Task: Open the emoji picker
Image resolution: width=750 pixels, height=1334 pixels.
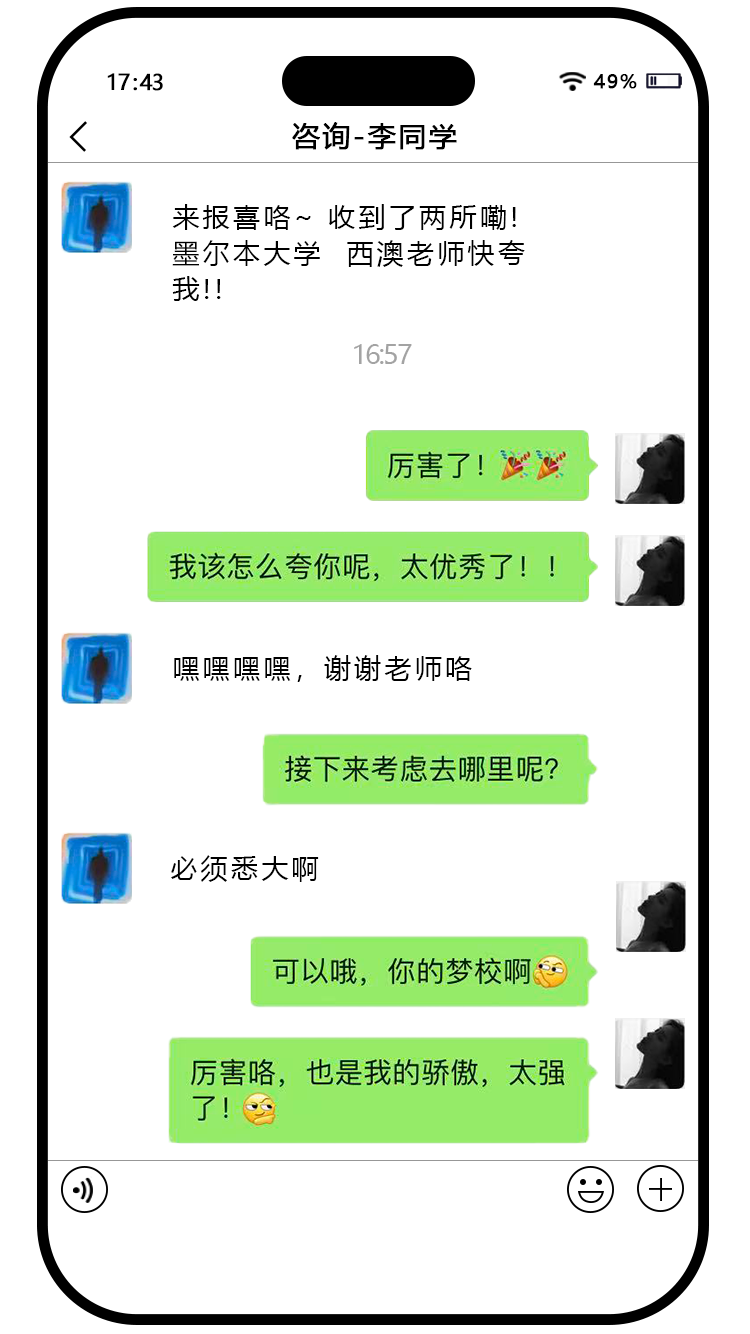Action: pos(590,1190)
